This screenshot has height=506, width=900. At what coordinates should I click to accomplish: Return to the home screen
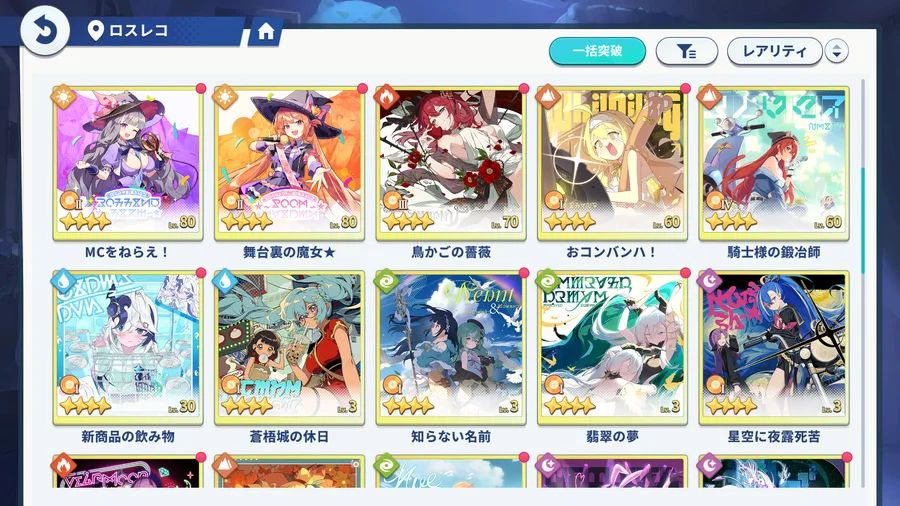pos(265,32)
